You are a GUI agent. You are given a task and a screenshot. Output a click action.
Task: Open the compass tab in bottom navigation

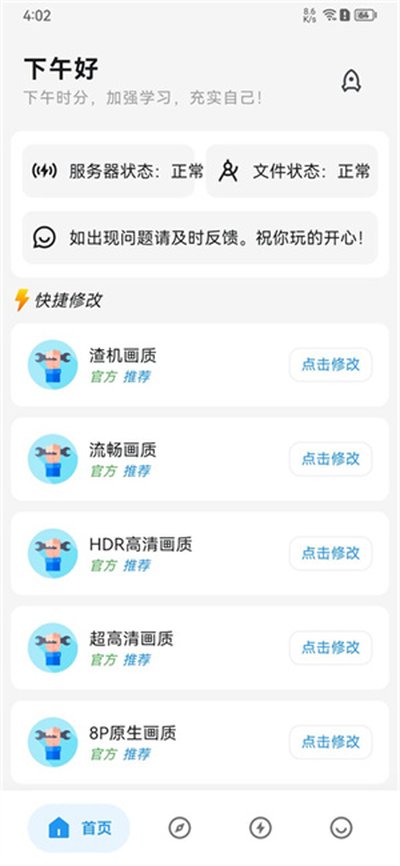click(x=179, y=828)
